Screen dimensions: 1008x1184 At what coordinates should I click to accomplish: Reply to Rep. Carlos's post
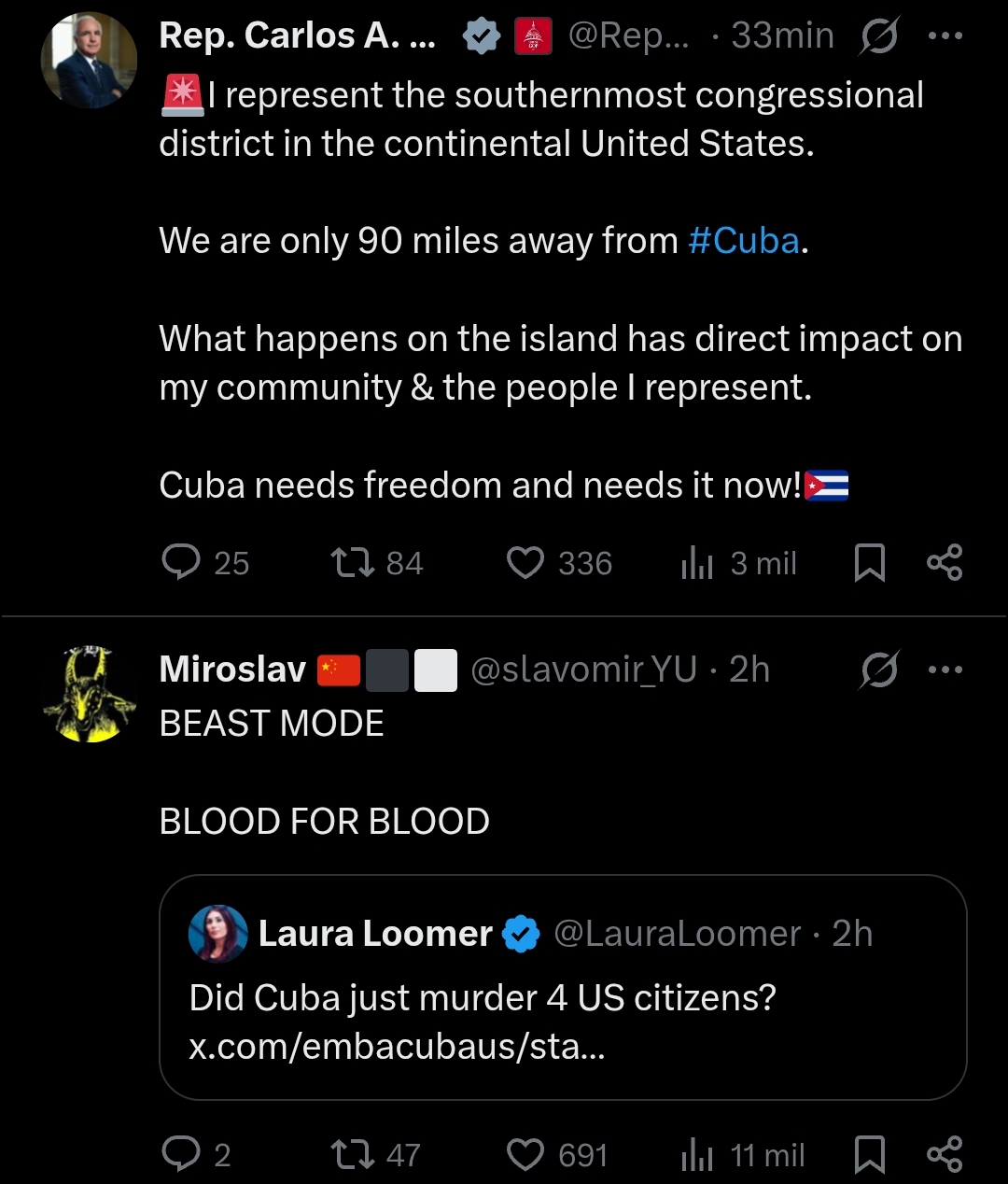180,562
